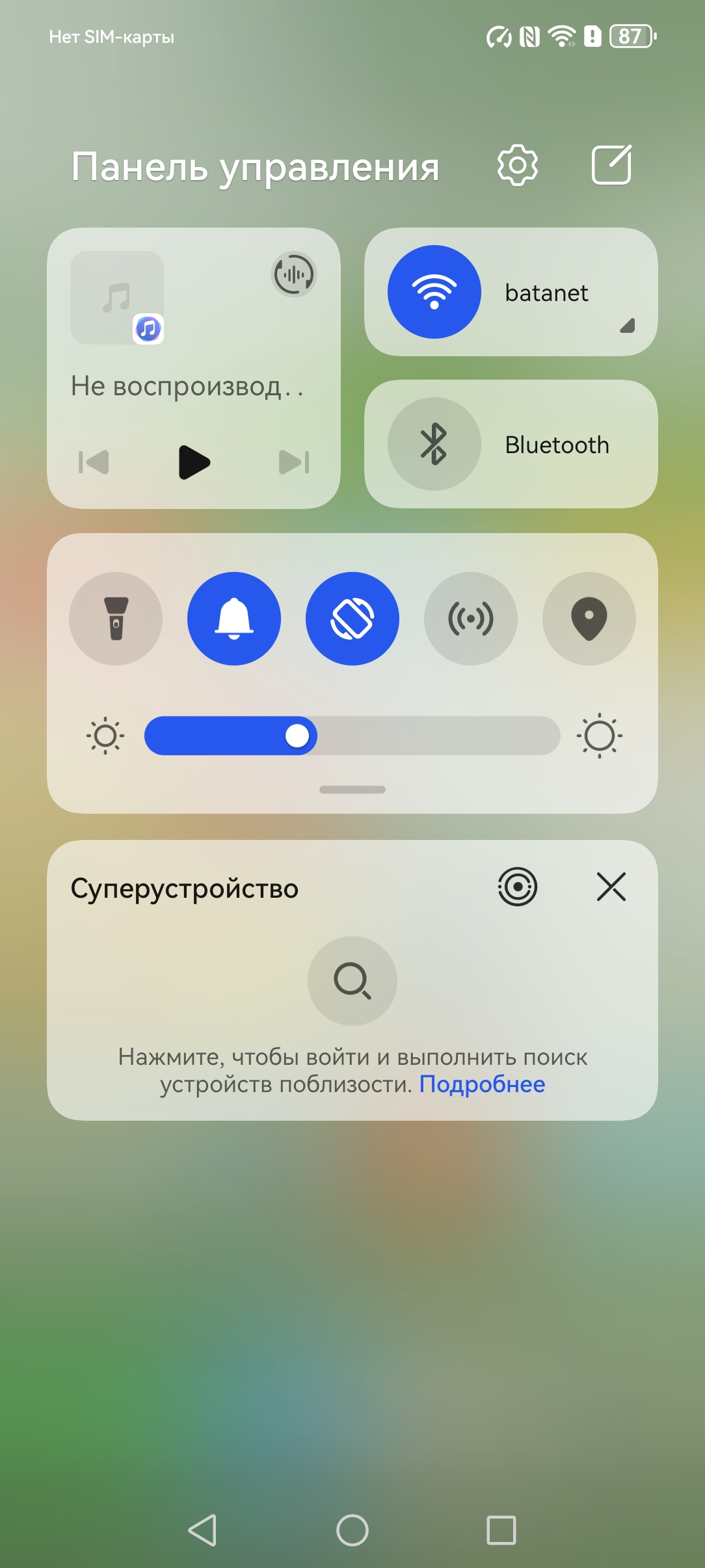
Task: Set brightness on the slider
Action: [352, 736]
